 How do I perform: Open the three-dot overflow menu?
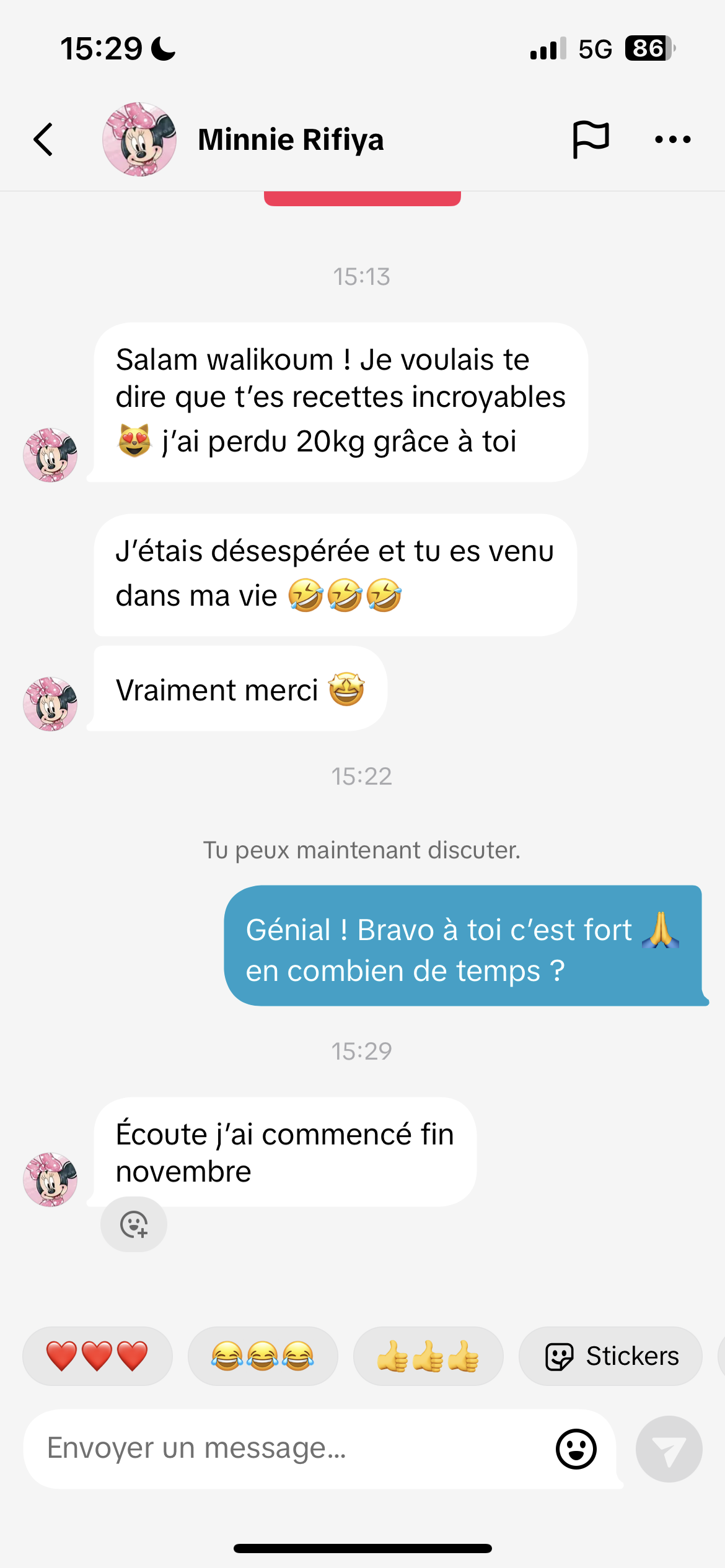pos(672,139)
